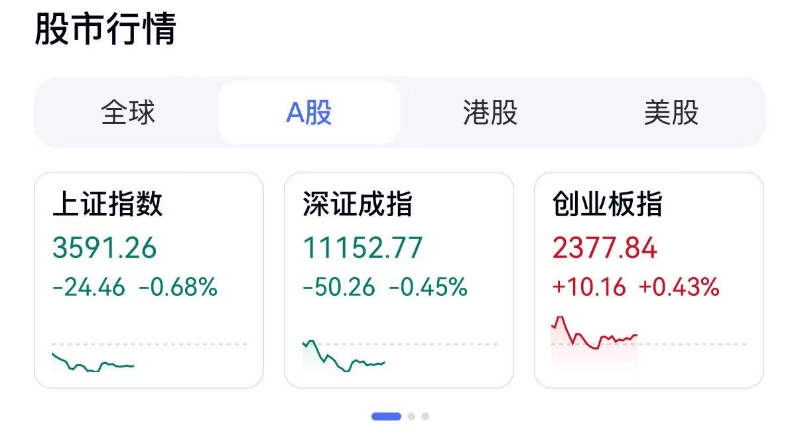Screen dimensions: 800x443
Task: View 深证成指 index details
Action: pyautogui.click(x=399, y=280)
